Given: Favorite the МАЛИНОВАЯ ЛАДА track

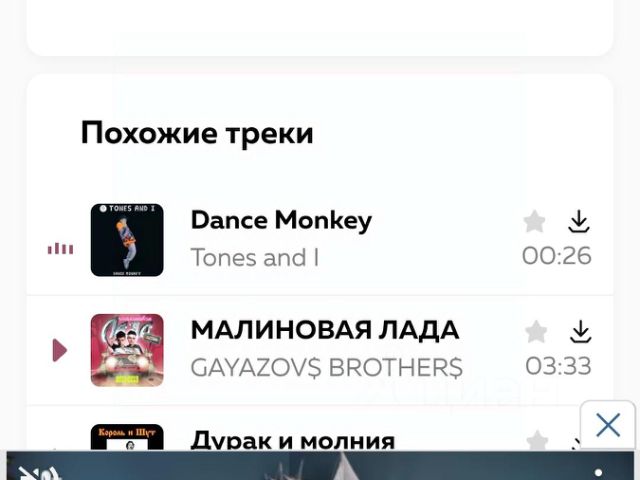Looking at the screenshot, I should (537, 331).
